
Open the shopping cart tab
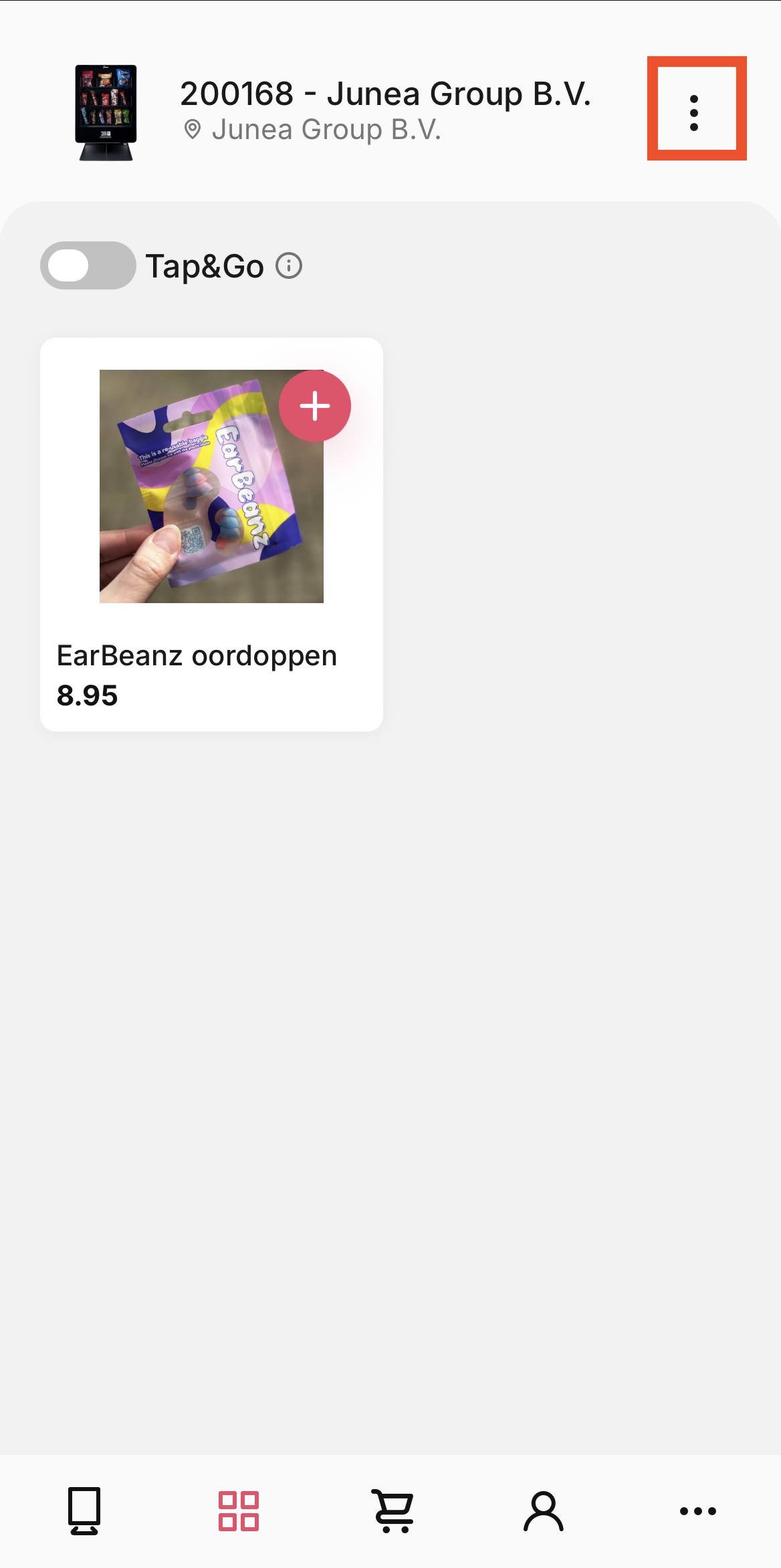coord(393,1511)
